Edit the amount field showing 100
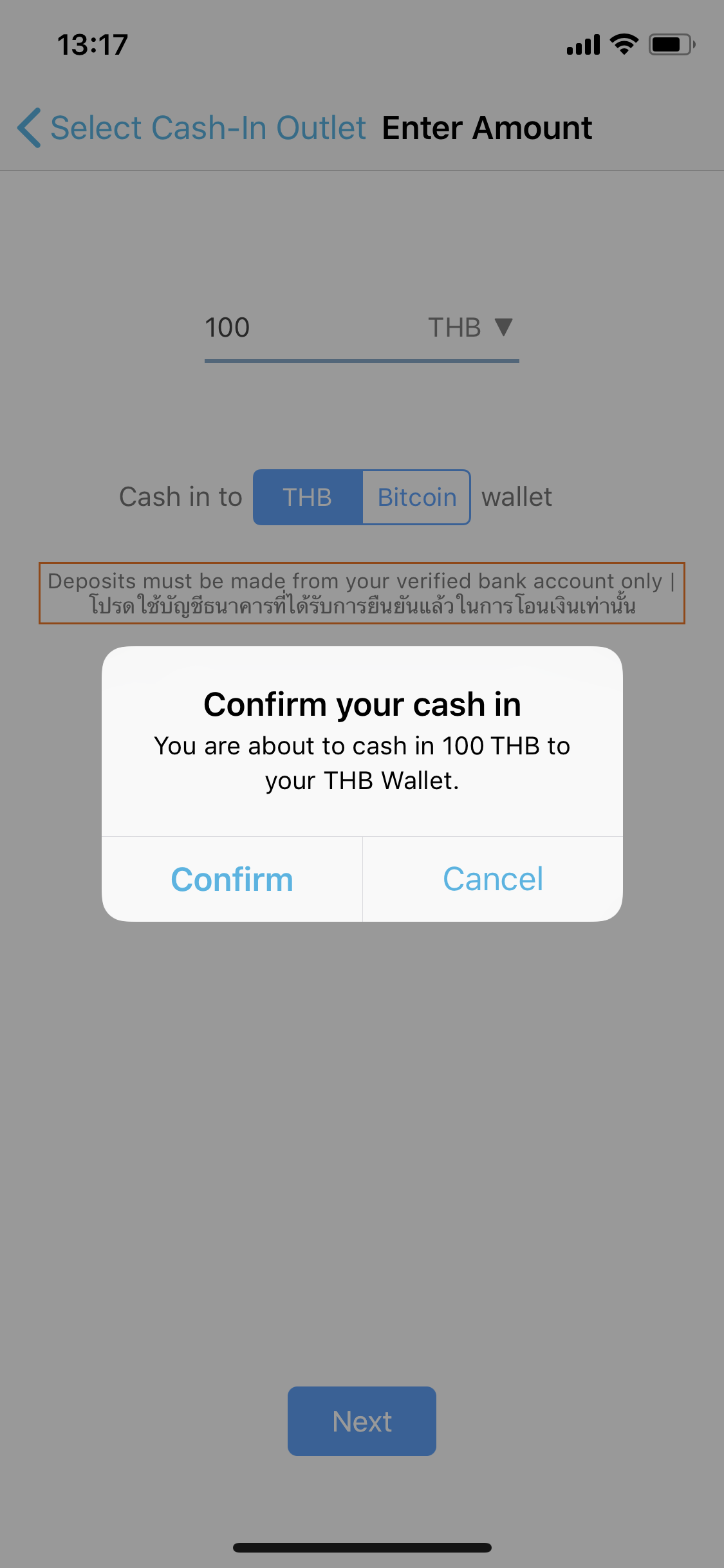The width and height of the screenshot is (724, 1568). (309, 328)
